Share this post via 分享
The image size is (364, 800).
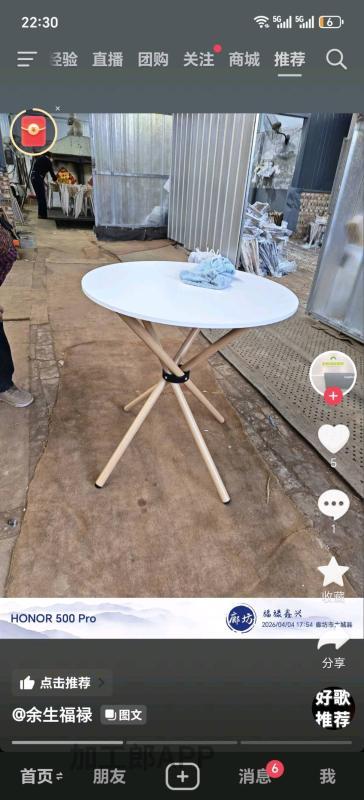pos(333,653)
